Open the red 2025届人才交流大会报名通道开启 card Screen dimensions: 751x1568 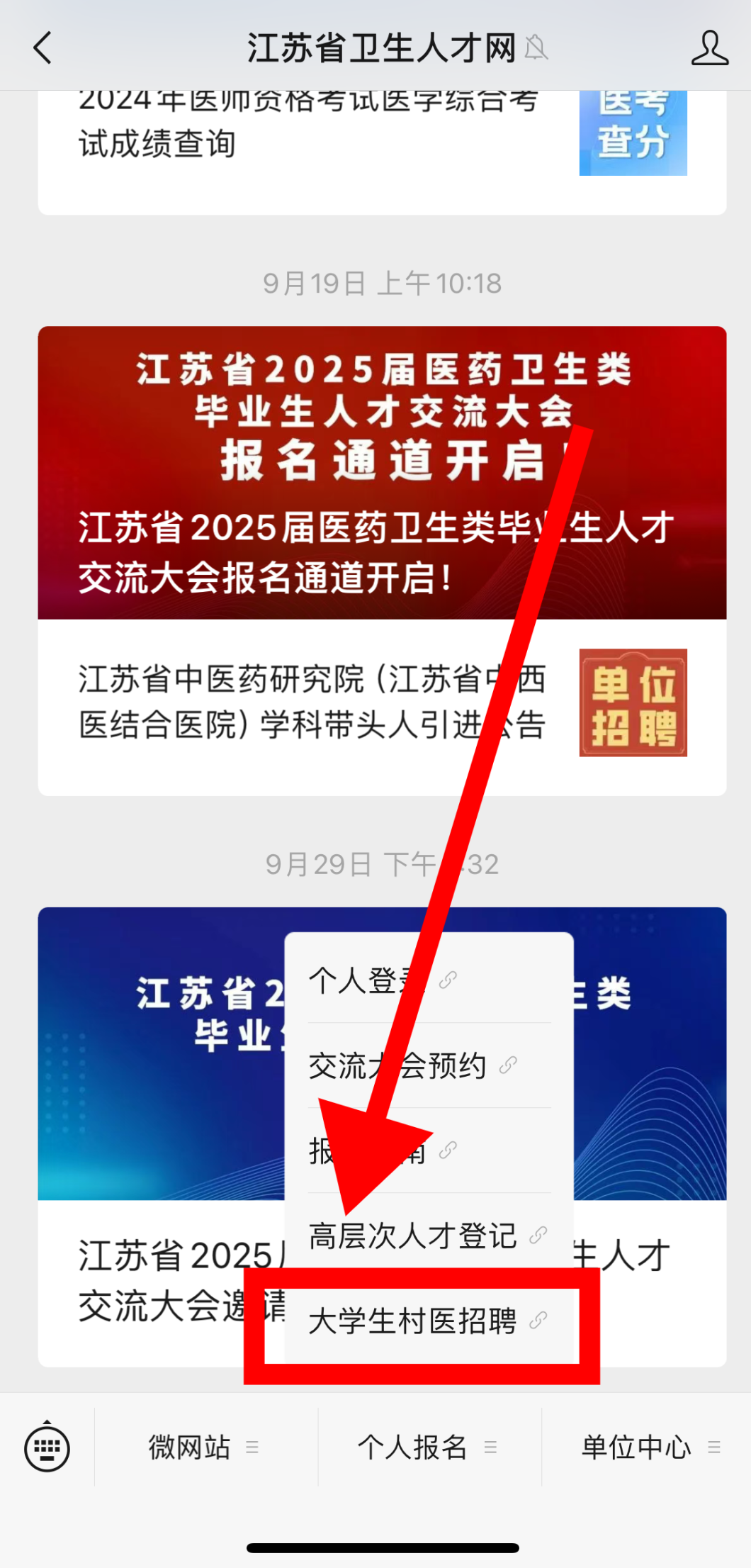pos(381,473)
